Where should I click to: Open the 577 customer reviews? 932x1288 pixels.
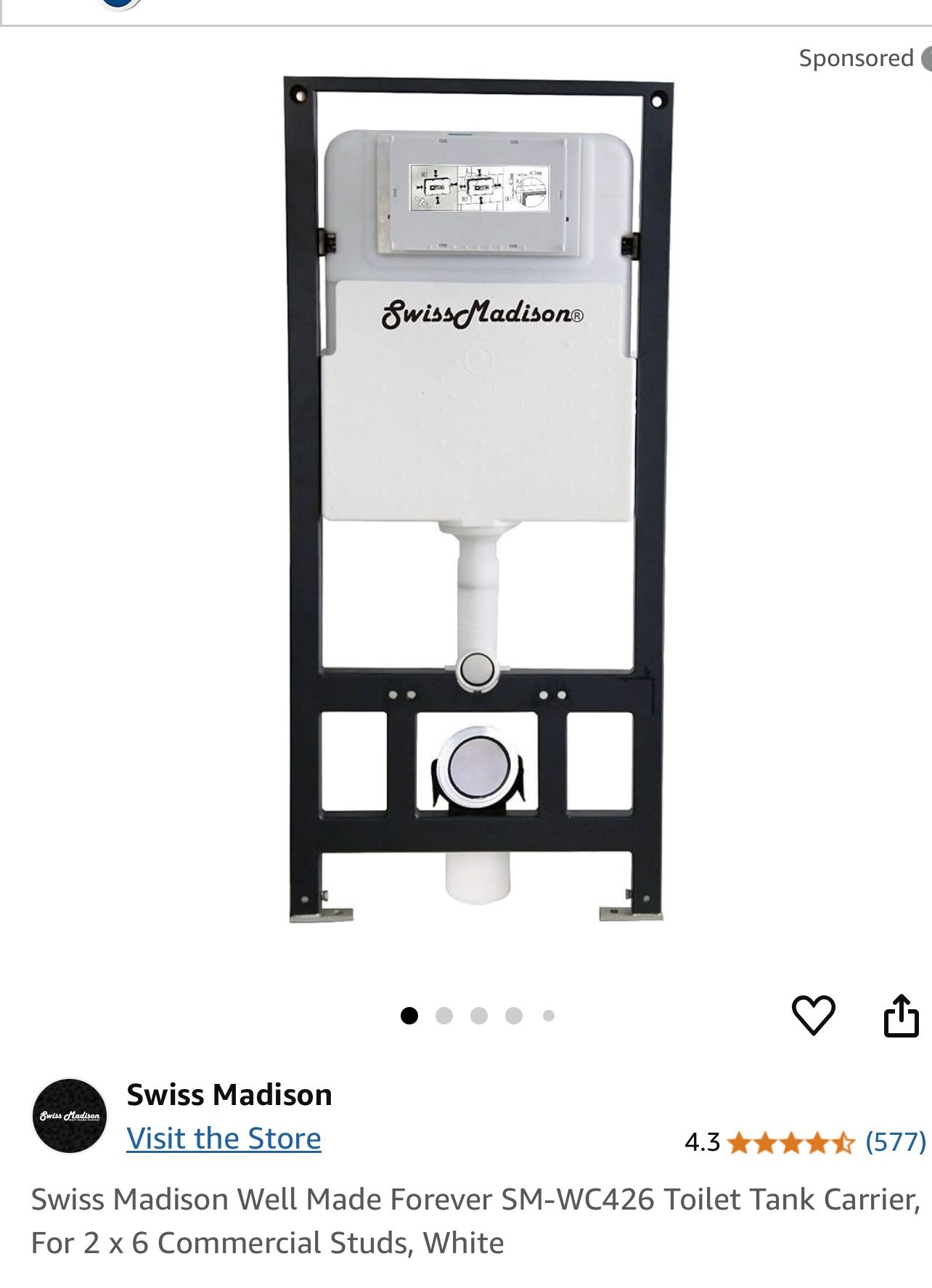[895, 1142]
